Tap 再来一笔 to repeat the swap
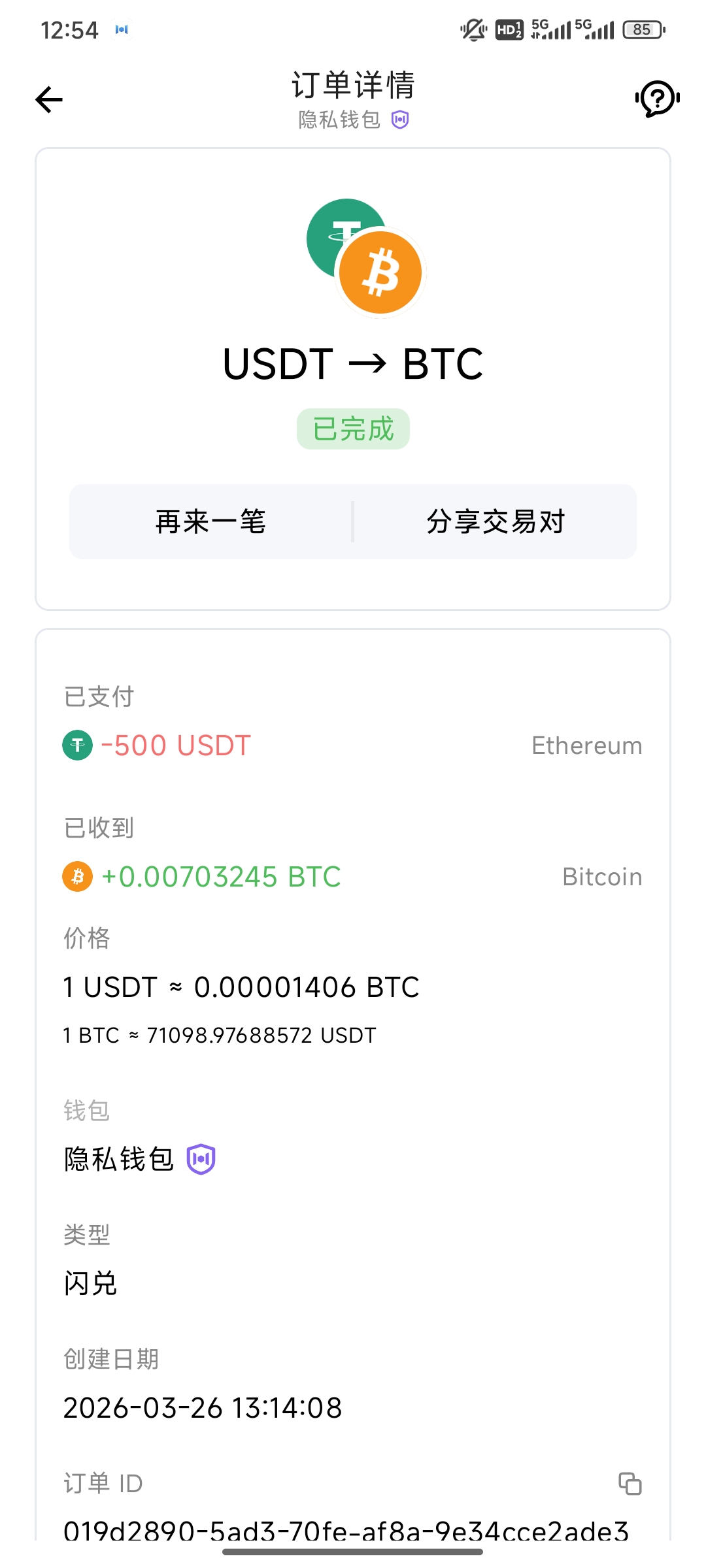The image size is (706, 1568). click(210, 522)
